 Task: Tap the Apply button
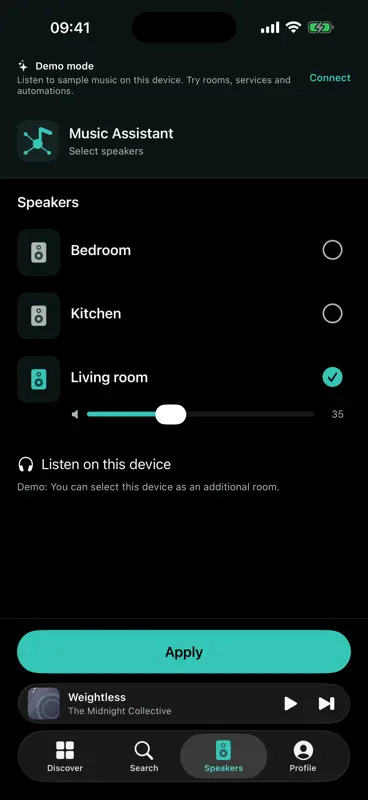(x=184, y=652)
